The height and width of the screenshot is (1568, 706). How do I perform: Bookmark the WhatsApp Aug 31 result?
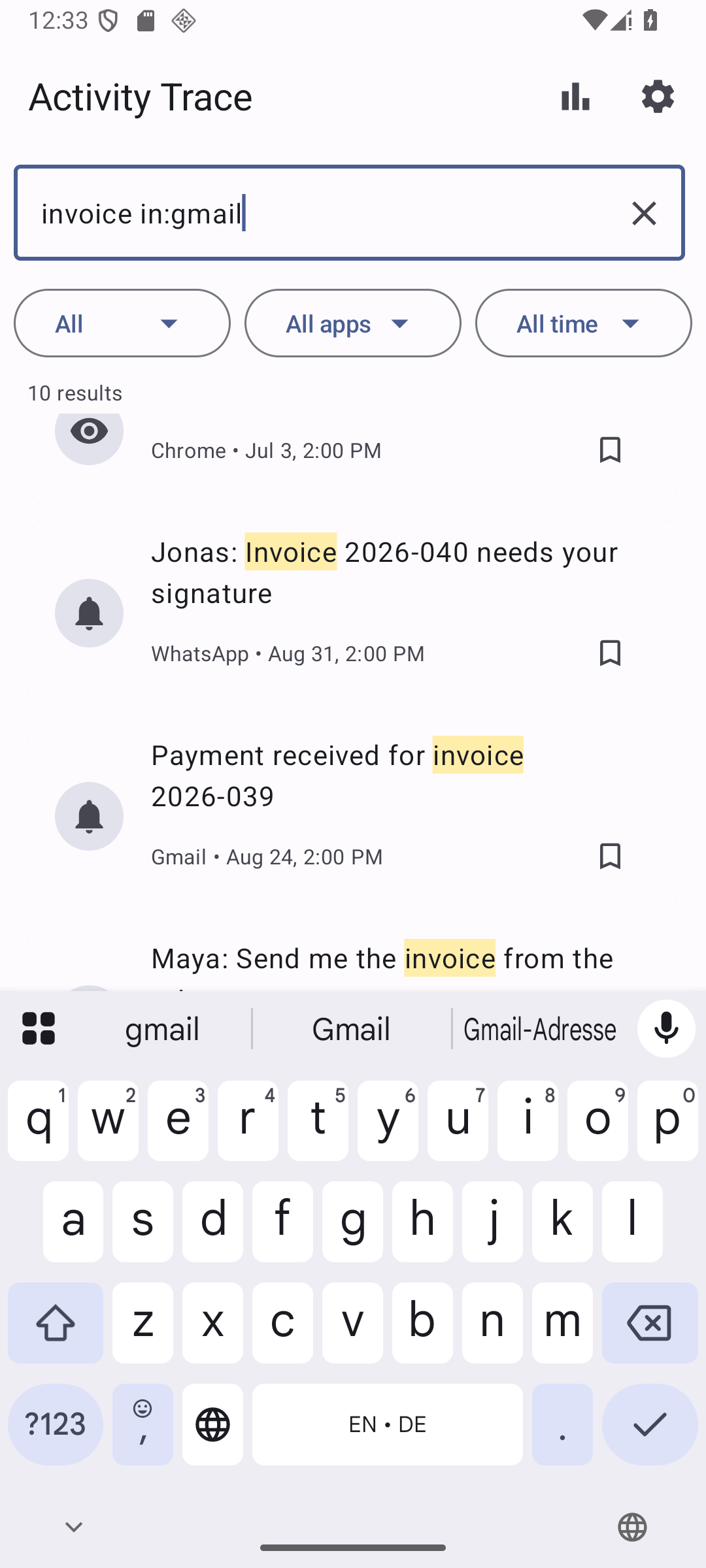coord(610,653)
